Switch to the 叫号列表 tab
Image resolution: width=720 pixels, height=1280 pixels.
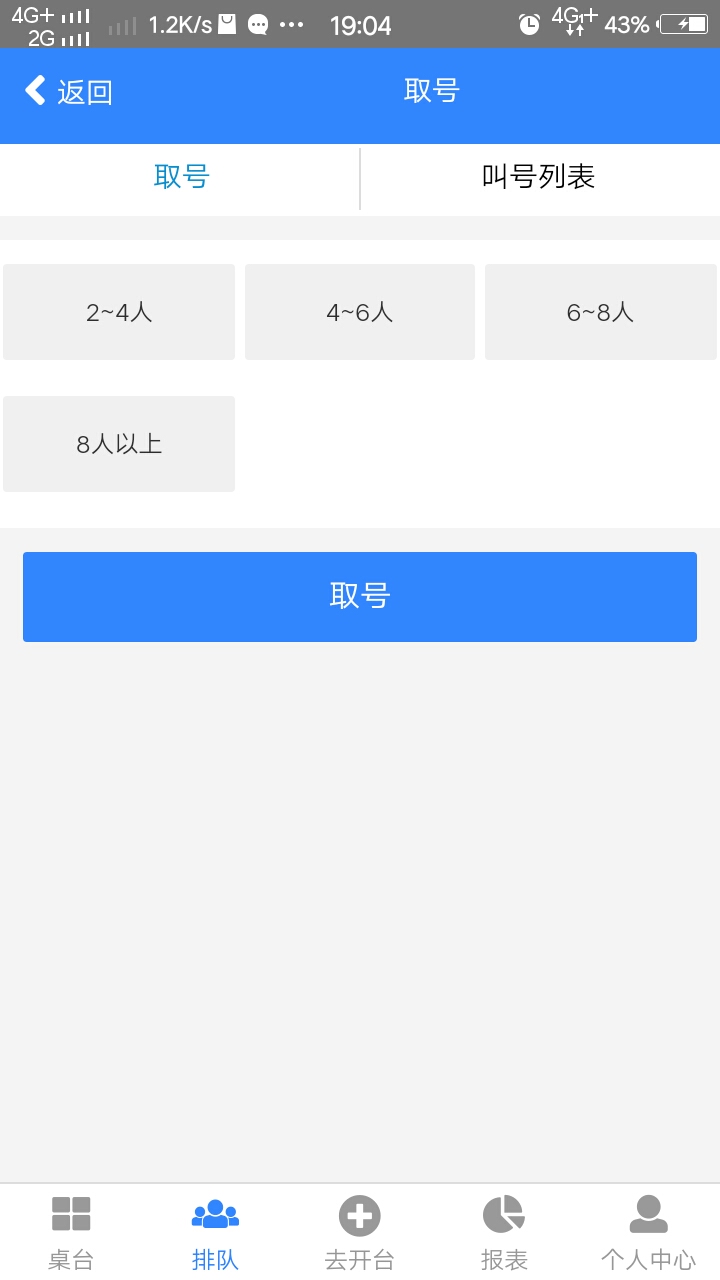tap(540, 176)
